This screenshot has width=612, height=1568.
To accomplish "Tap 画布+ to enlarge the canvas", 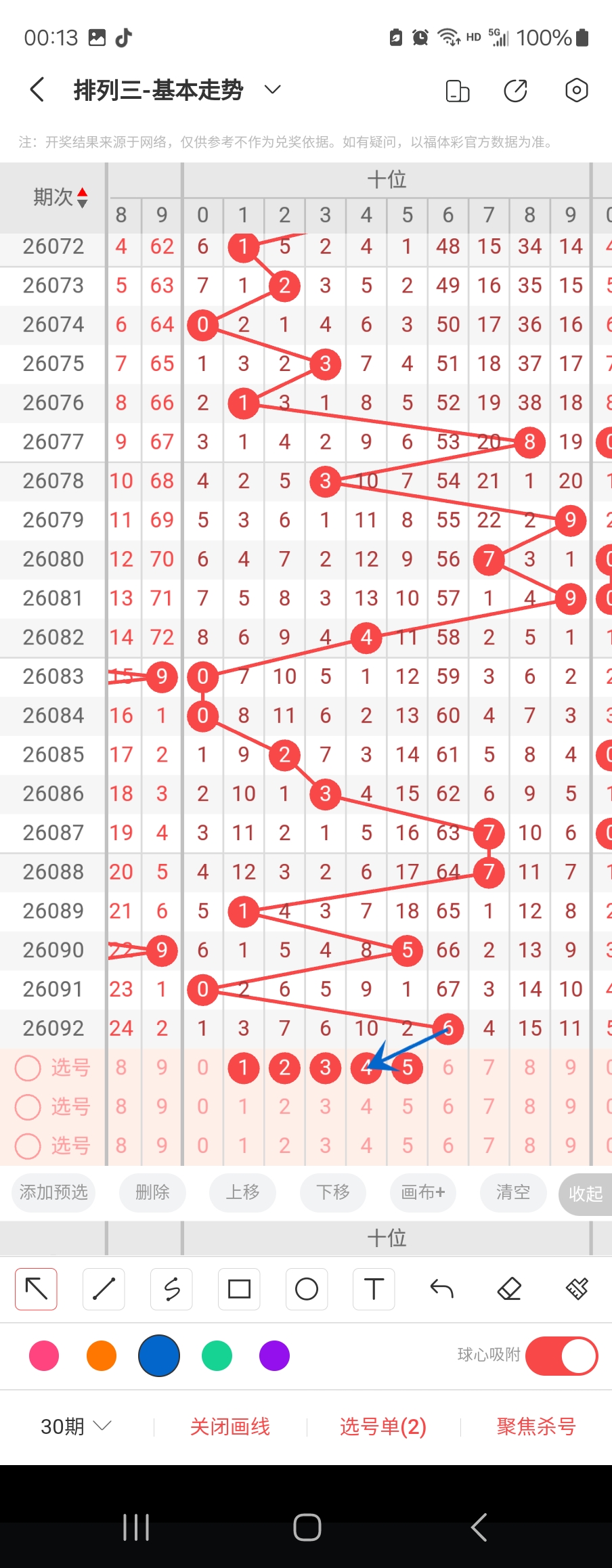I will [422, 1192].
